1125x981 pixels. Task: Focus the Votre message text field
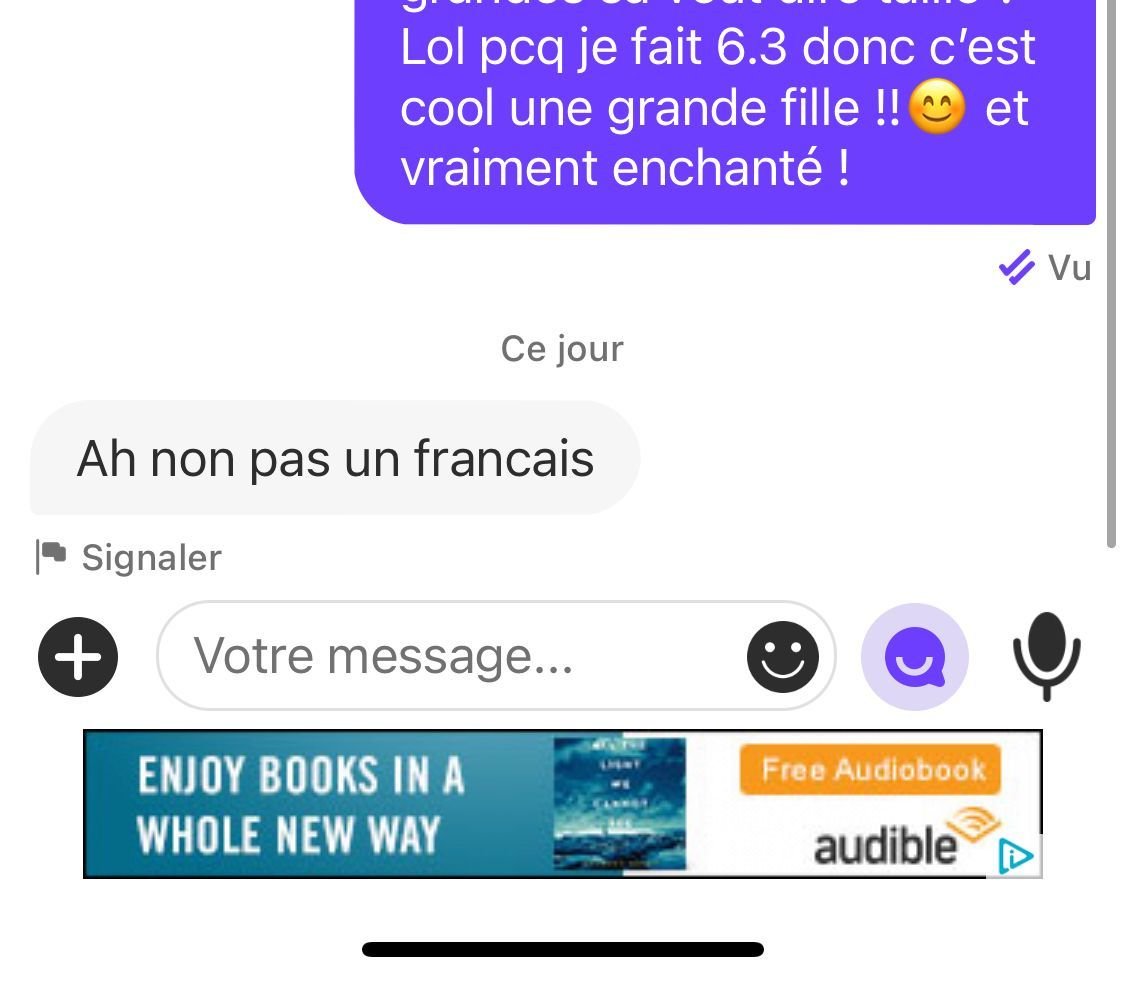click(450, 656)
